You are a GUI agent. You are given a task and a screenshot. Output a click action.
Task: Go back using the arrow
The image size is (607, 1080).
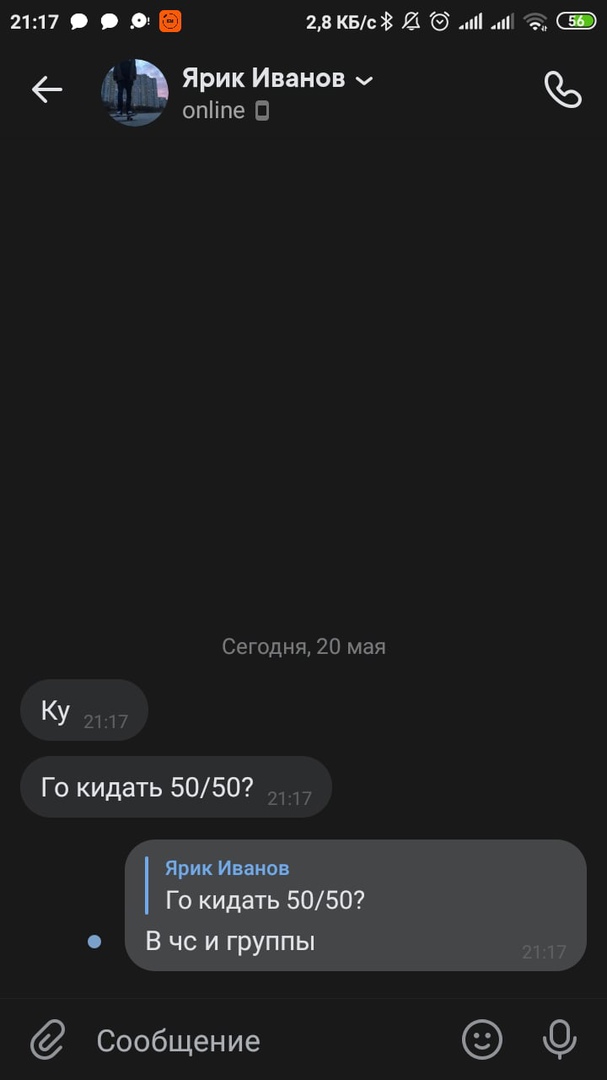pyautogui.click(x=47, y=90)
